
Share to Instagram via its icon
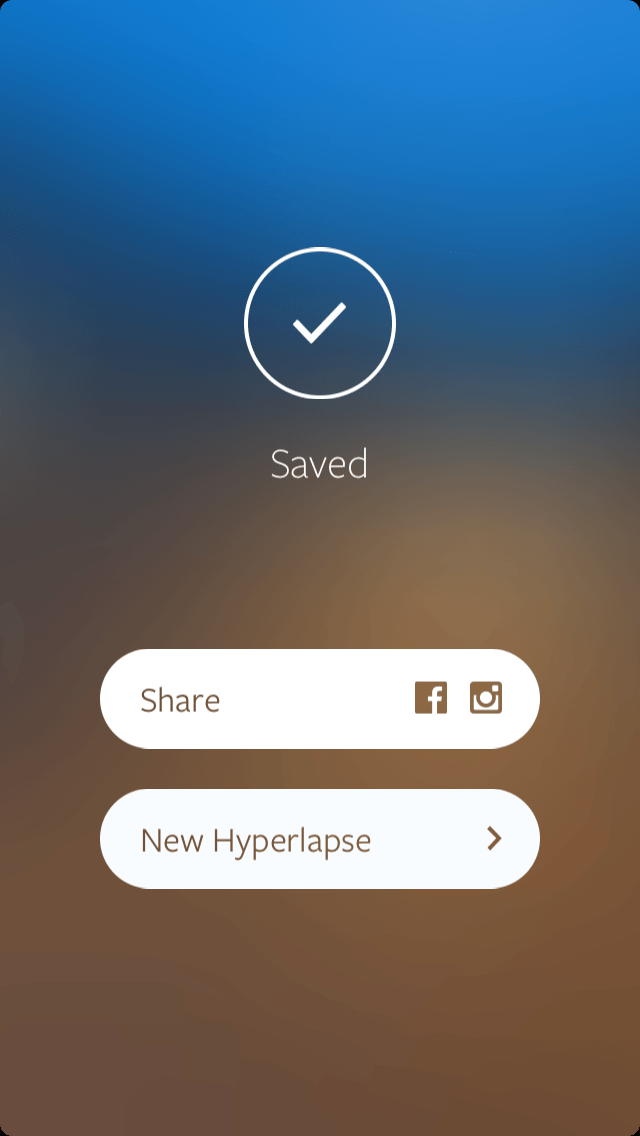pyautogui.click(x=486, y=698)
